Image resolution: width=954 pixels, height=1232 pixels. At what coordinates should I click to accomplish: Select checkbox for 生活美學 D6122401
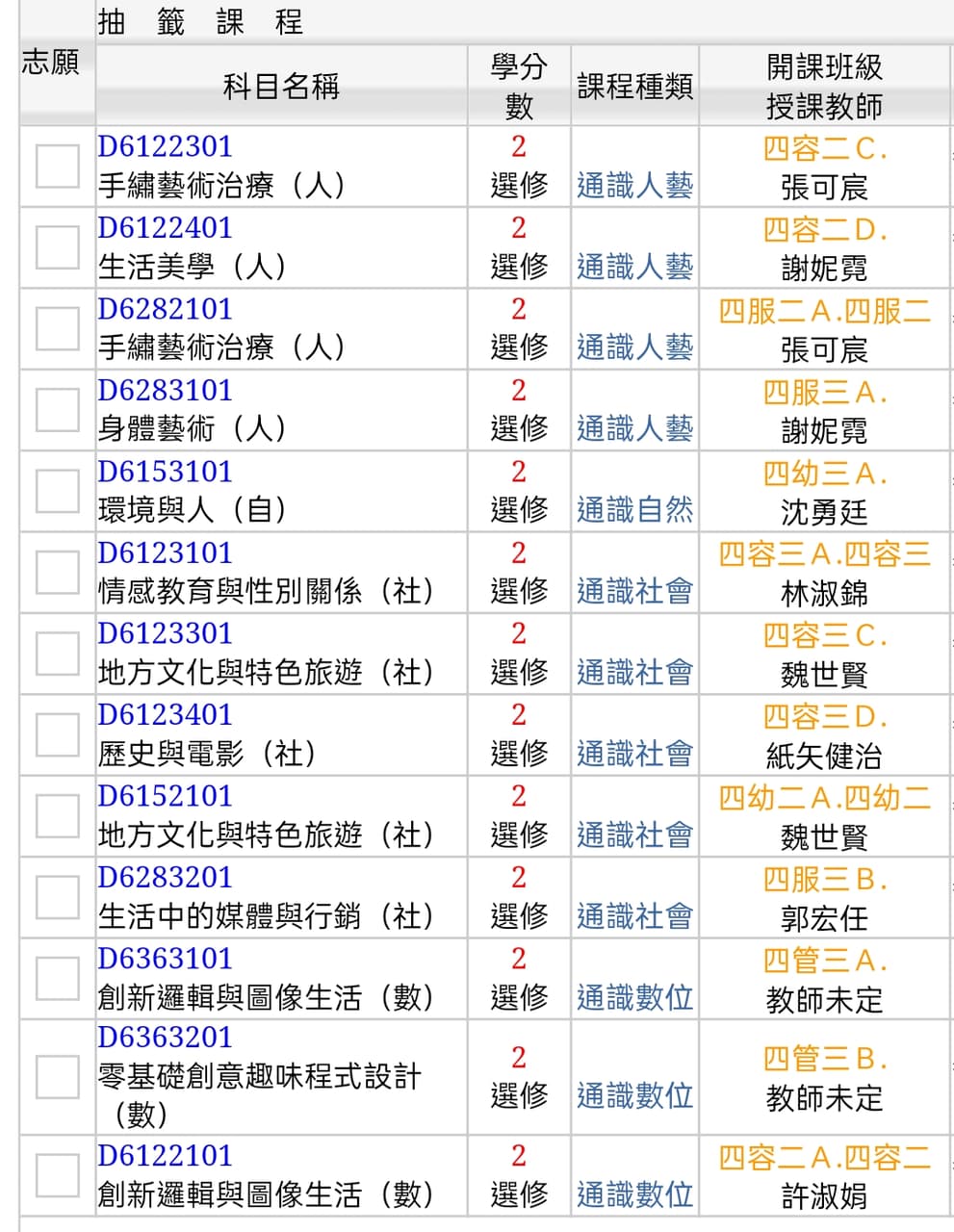click(57, 247)
